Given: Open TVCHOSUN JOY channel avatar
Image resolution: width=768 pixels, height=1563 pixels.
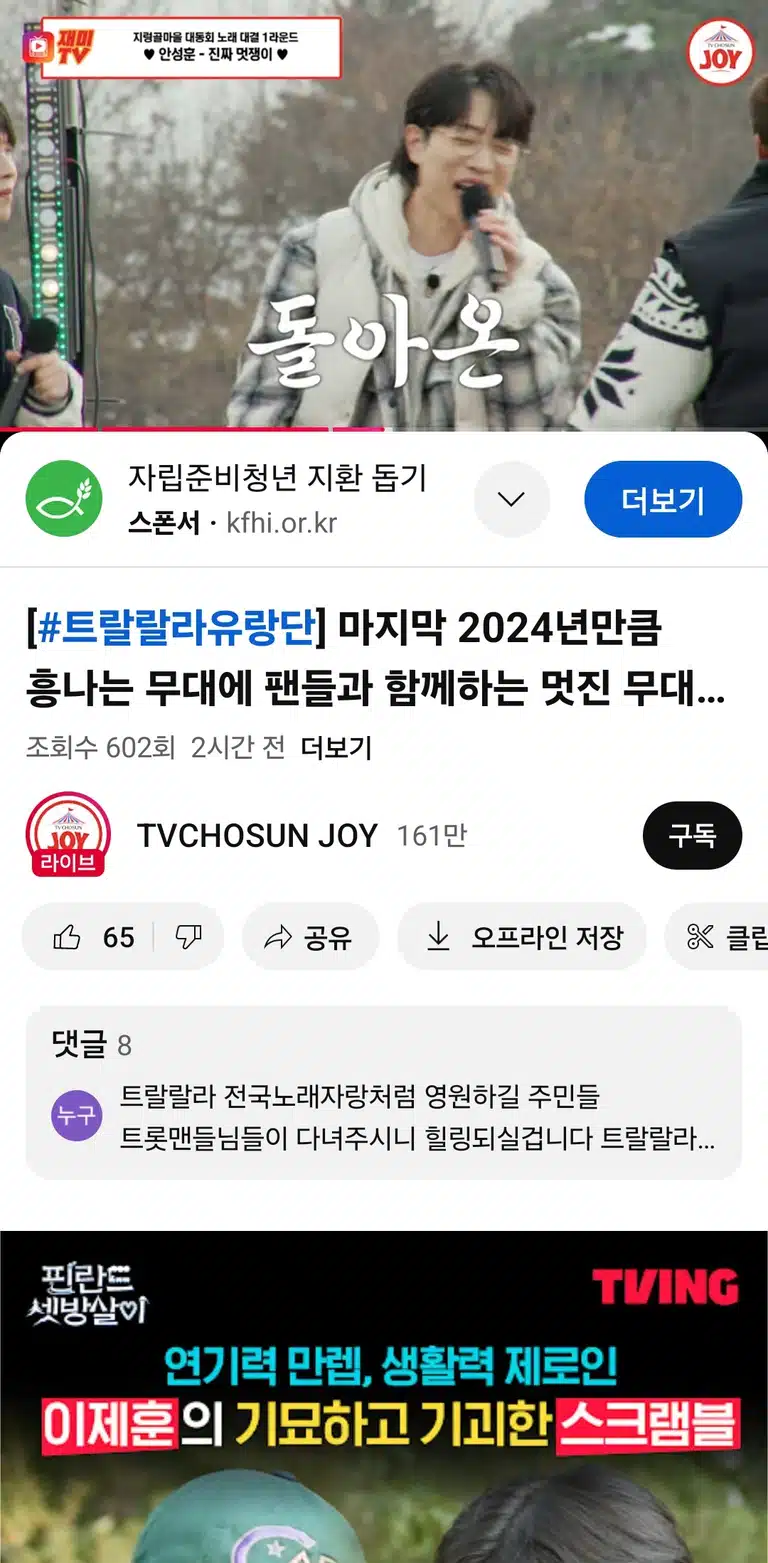Looking at the screenshot, I should [x=68, y=835].
